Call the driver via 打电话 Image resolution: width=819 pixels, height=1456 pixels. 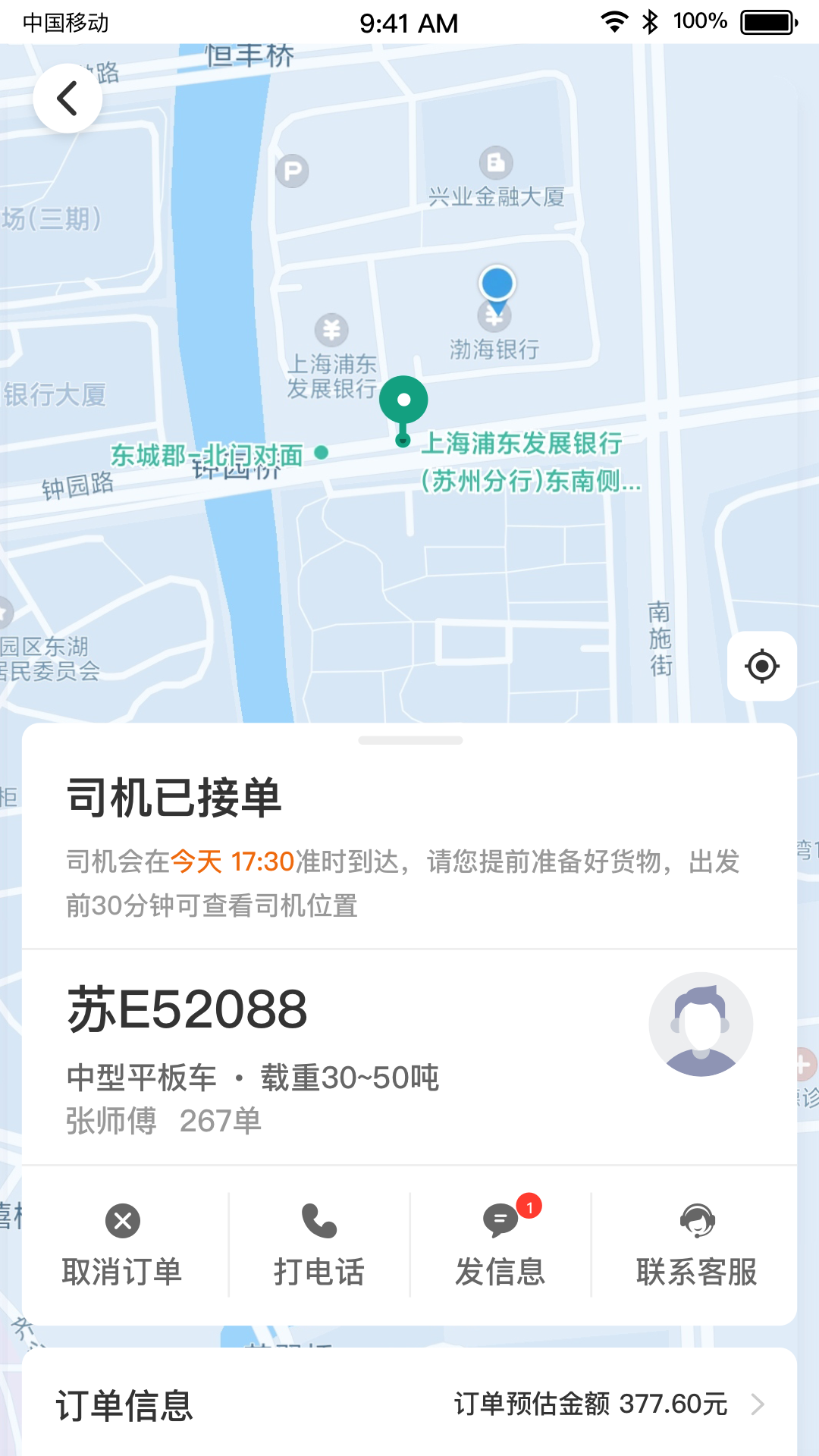[x=319, y=1245]
